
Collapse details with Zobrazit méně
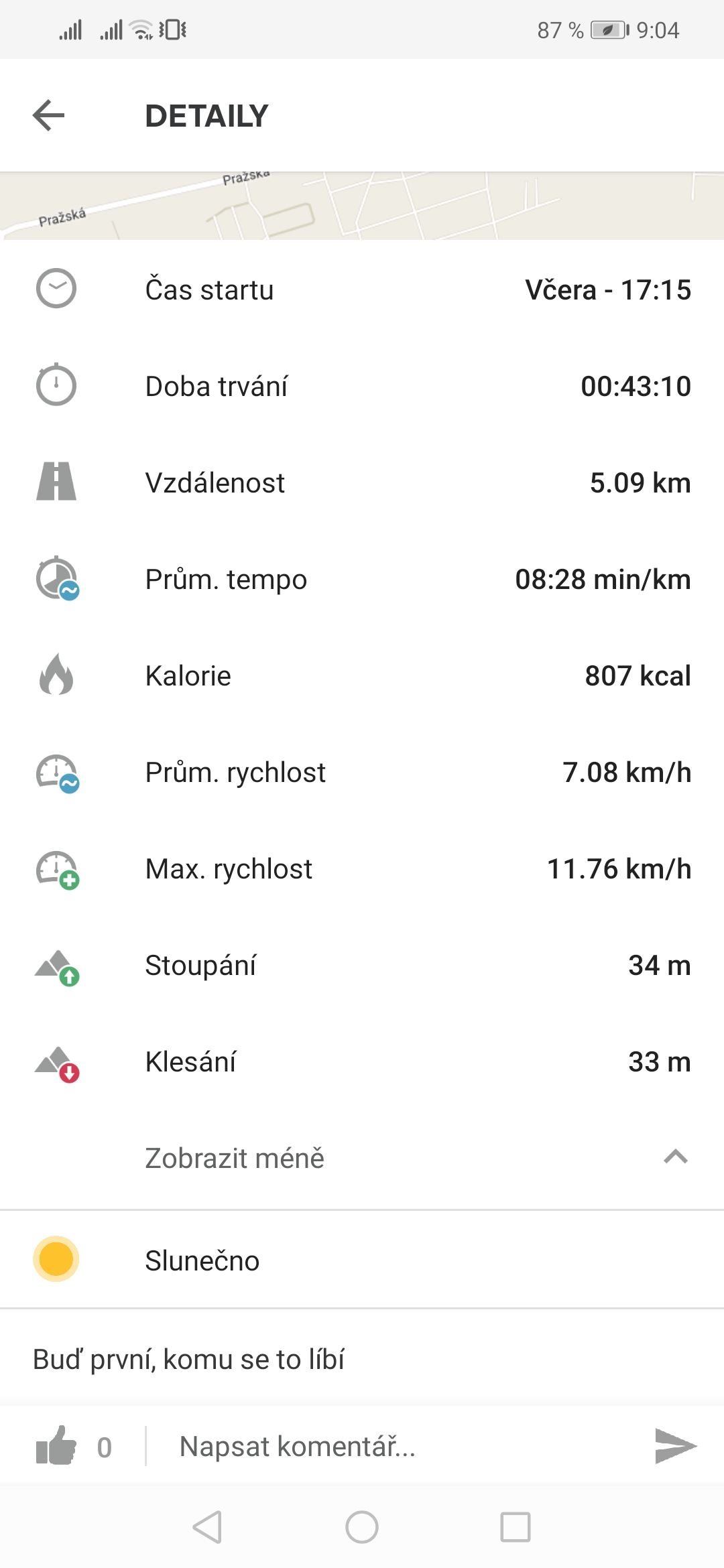tap(362, 1158)
